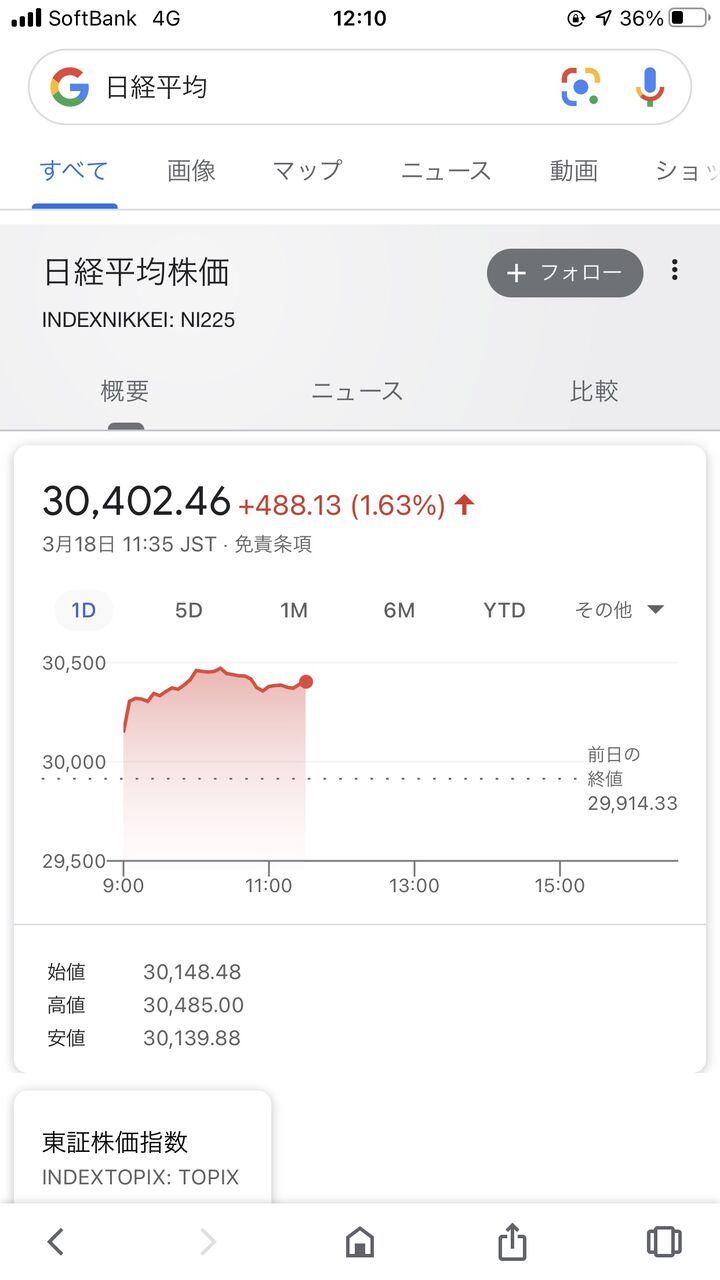Show the YTD chart range
Screen dimensions: 720x1280
(504, 610)
